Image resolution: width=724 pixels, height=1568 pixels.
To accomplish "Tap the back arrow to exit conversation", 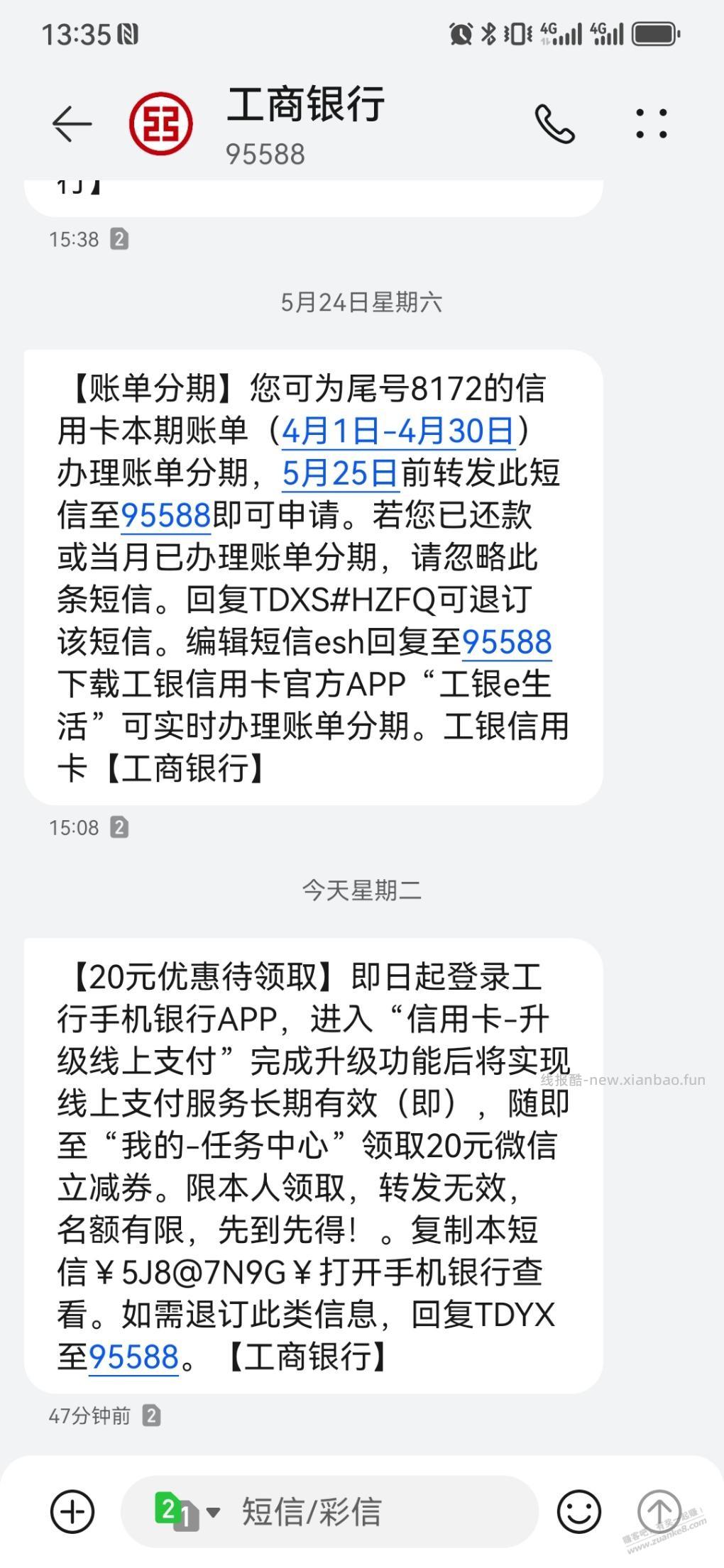I will [x=71, y=122].
